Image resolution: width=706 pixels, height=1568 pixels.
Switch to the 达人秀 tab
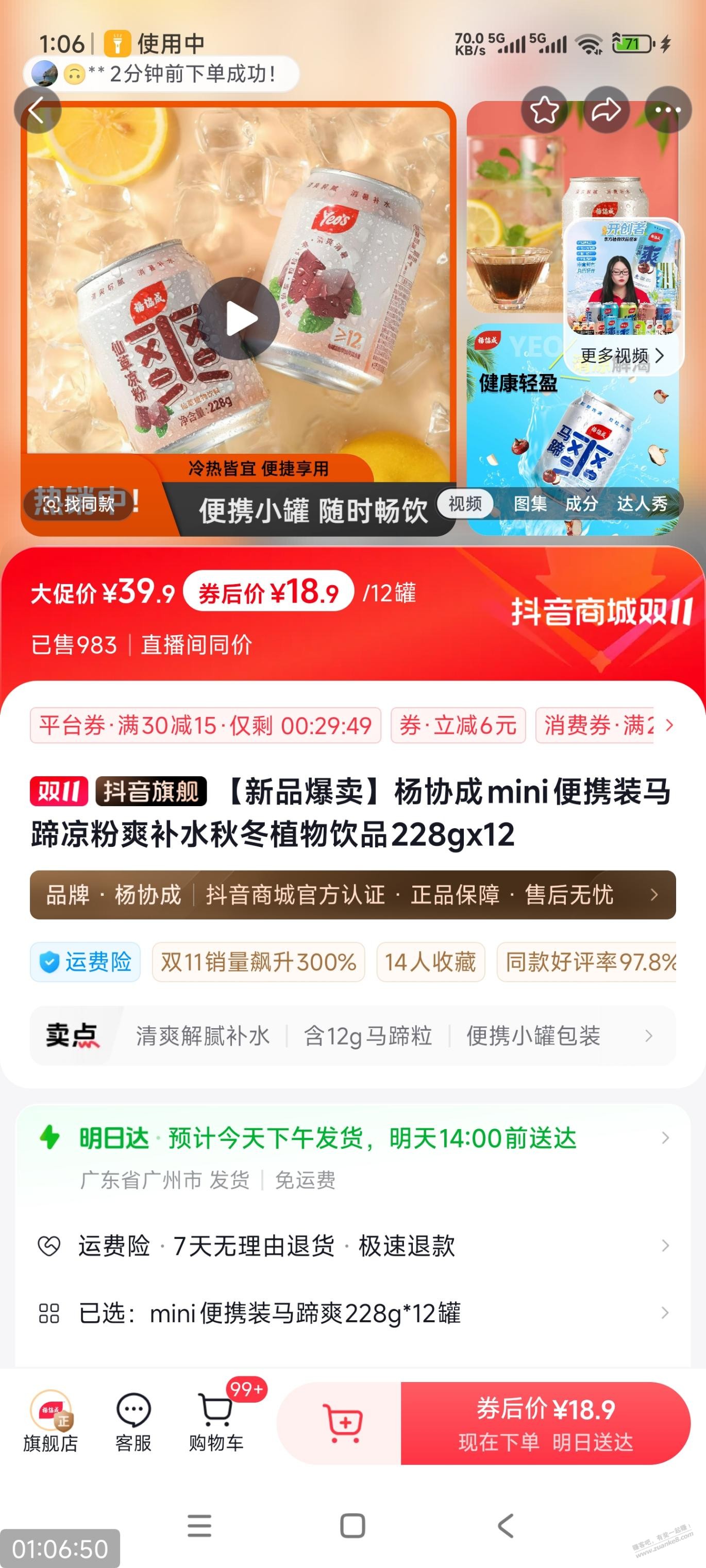[642, 504]
